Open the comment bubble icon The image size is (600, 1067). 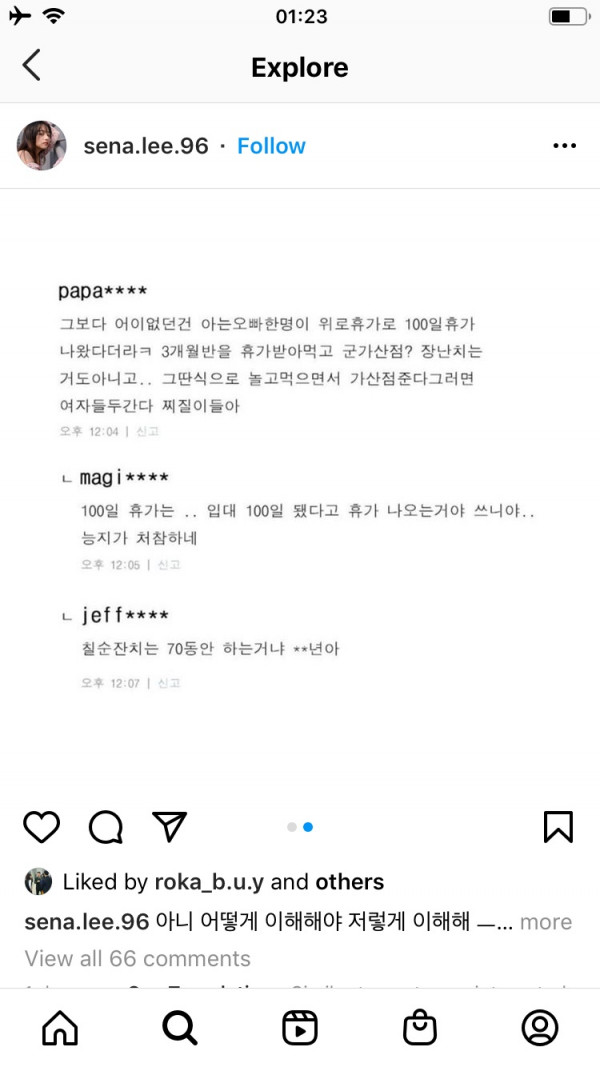click(105, 826)
